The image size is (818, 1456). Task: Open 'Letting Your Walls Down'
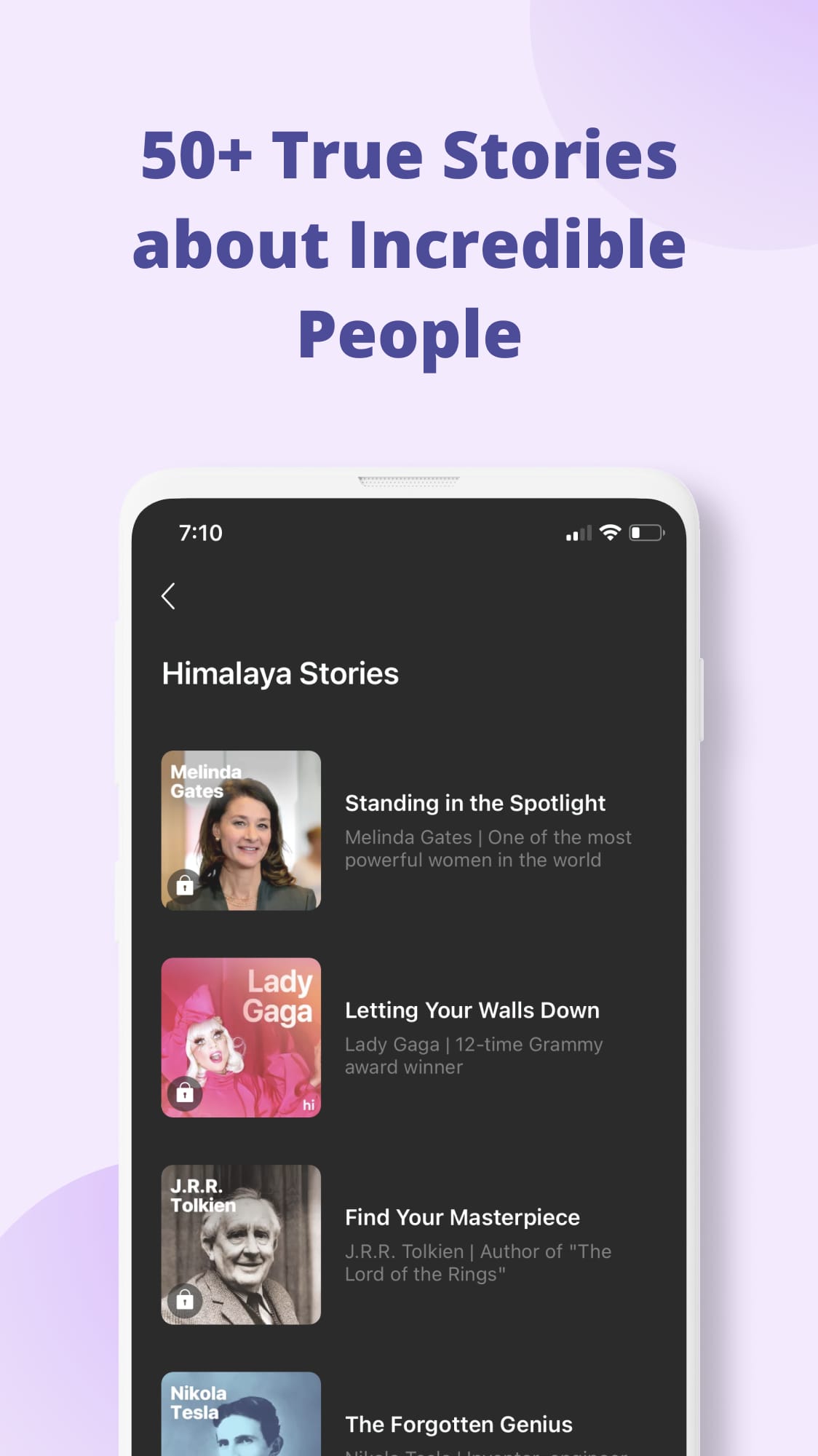[472, 1010]
